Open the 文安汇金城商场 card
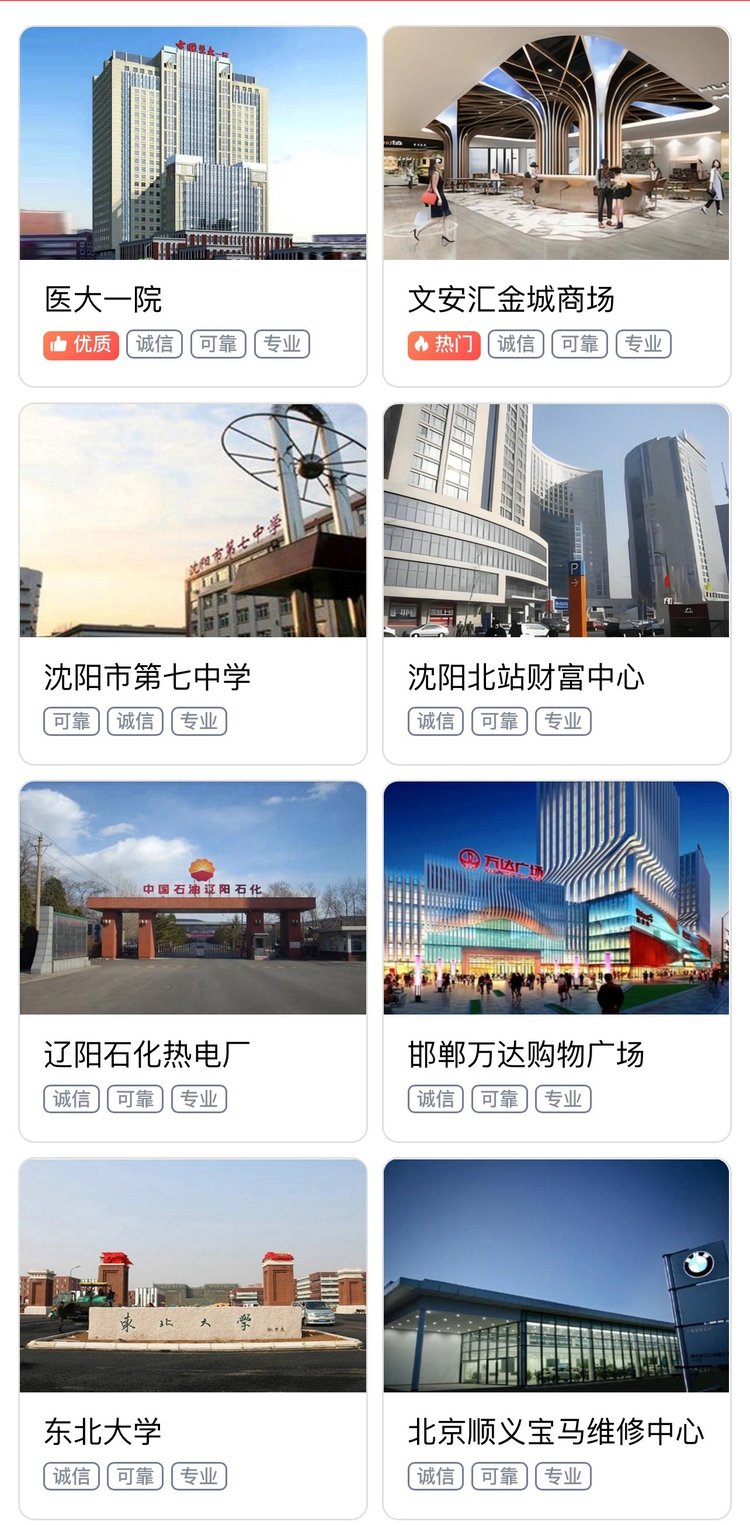Image resolution: width=750 pixels, height=1525 pixels. coord(557,206)
